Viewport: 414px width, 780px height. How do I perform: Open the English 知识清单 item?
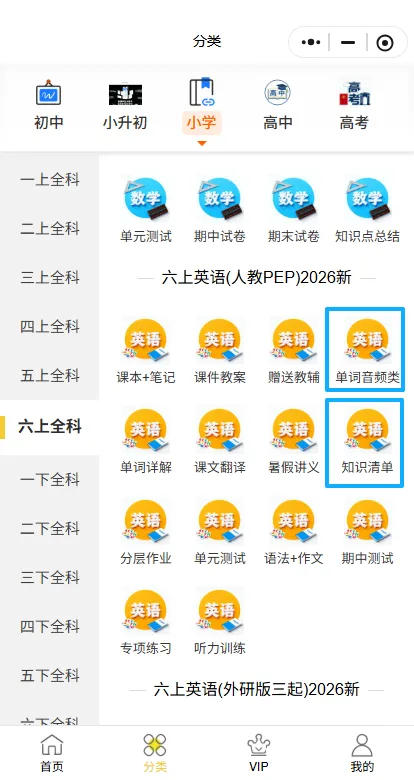(367, 442)
